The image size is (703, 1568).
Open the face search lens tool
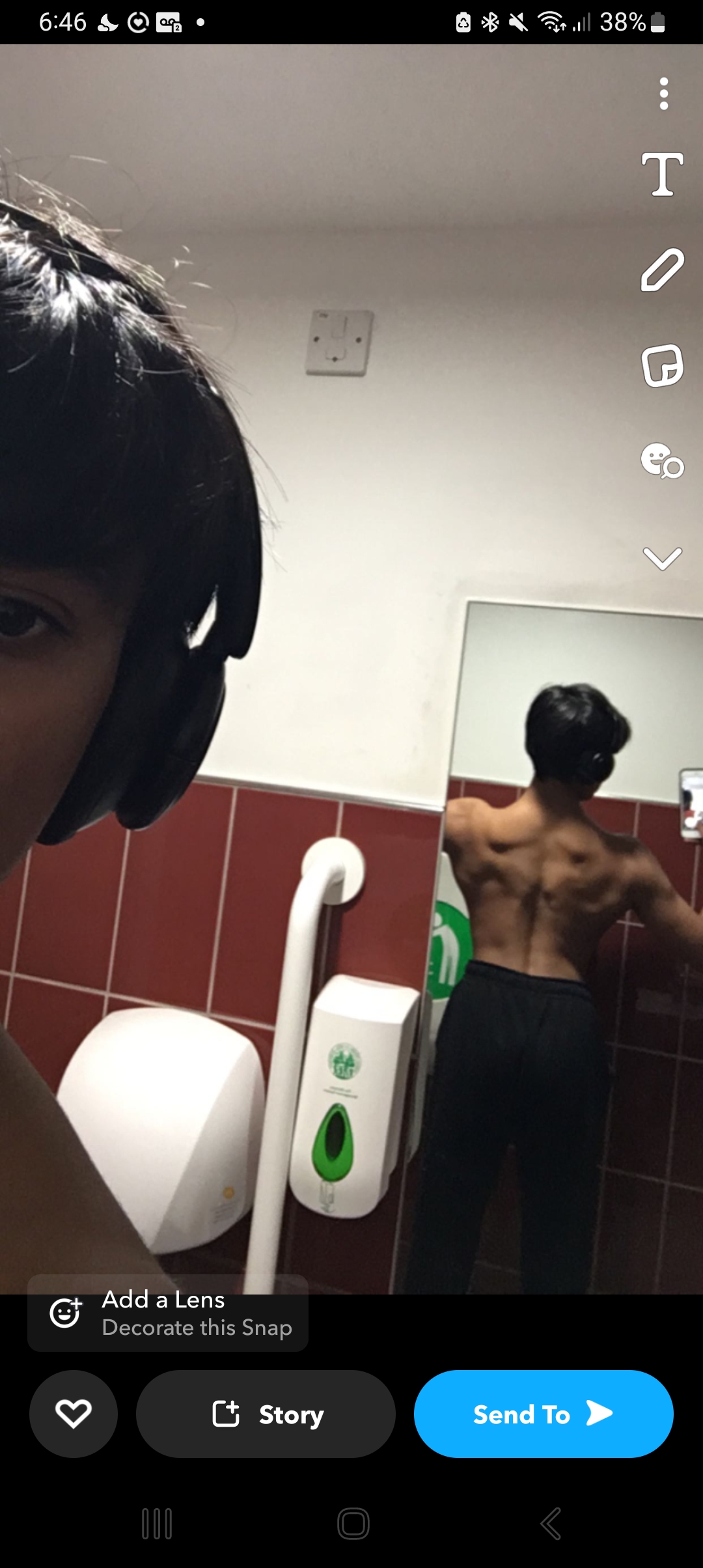tap(662, 460)
